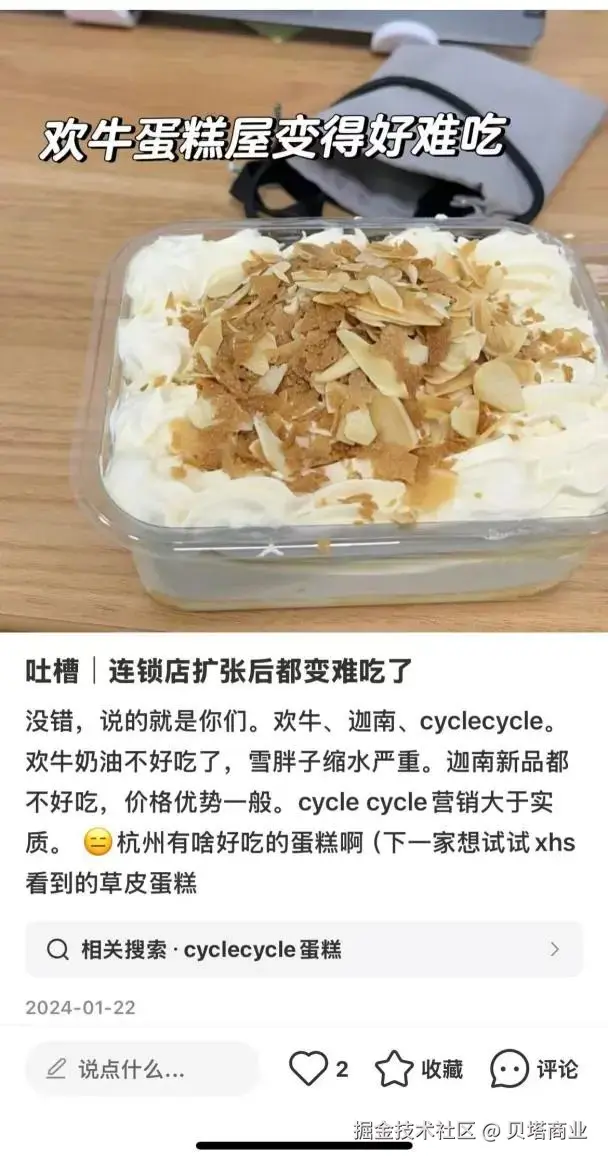
Task: View the cake photo full screen
Action: click(304, 380)
